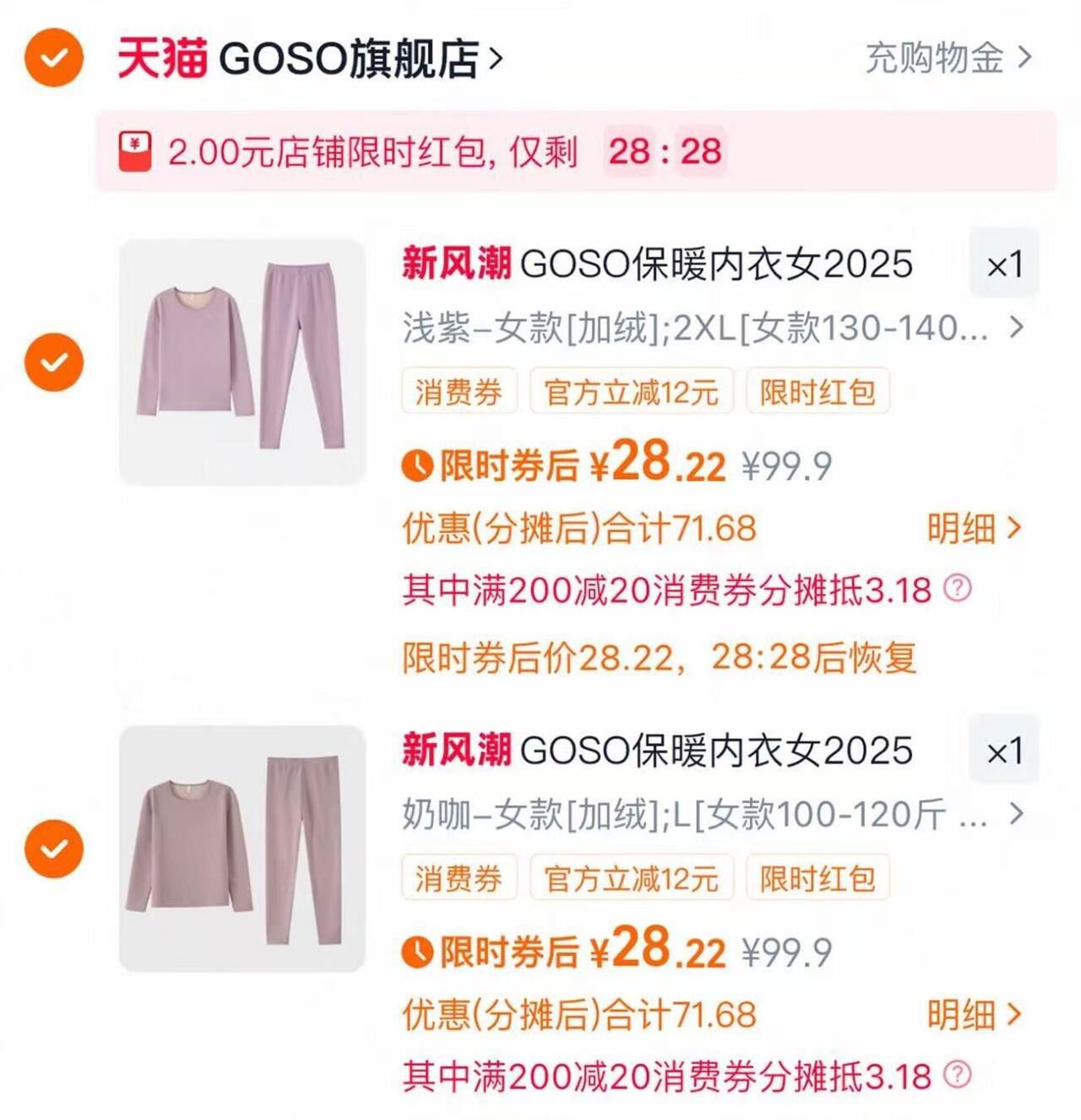The width and height of the screenshot is (1081, 1120).
Task: Click the 官方立减12元 promotion label
Action: pos(632,389)
